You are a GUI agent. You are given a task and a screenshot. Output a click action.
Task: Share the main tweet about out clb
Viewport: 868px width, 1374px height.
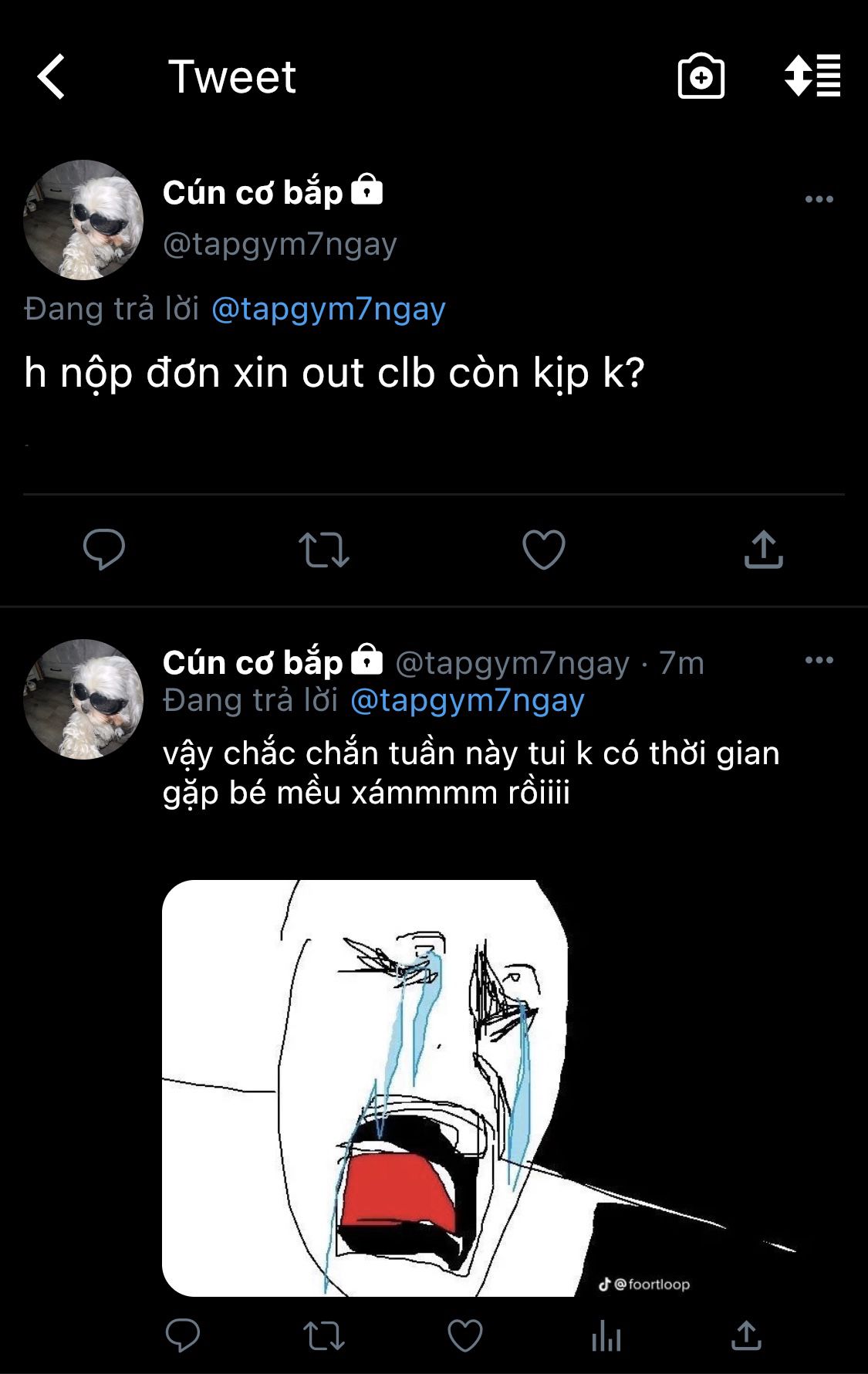763,550
